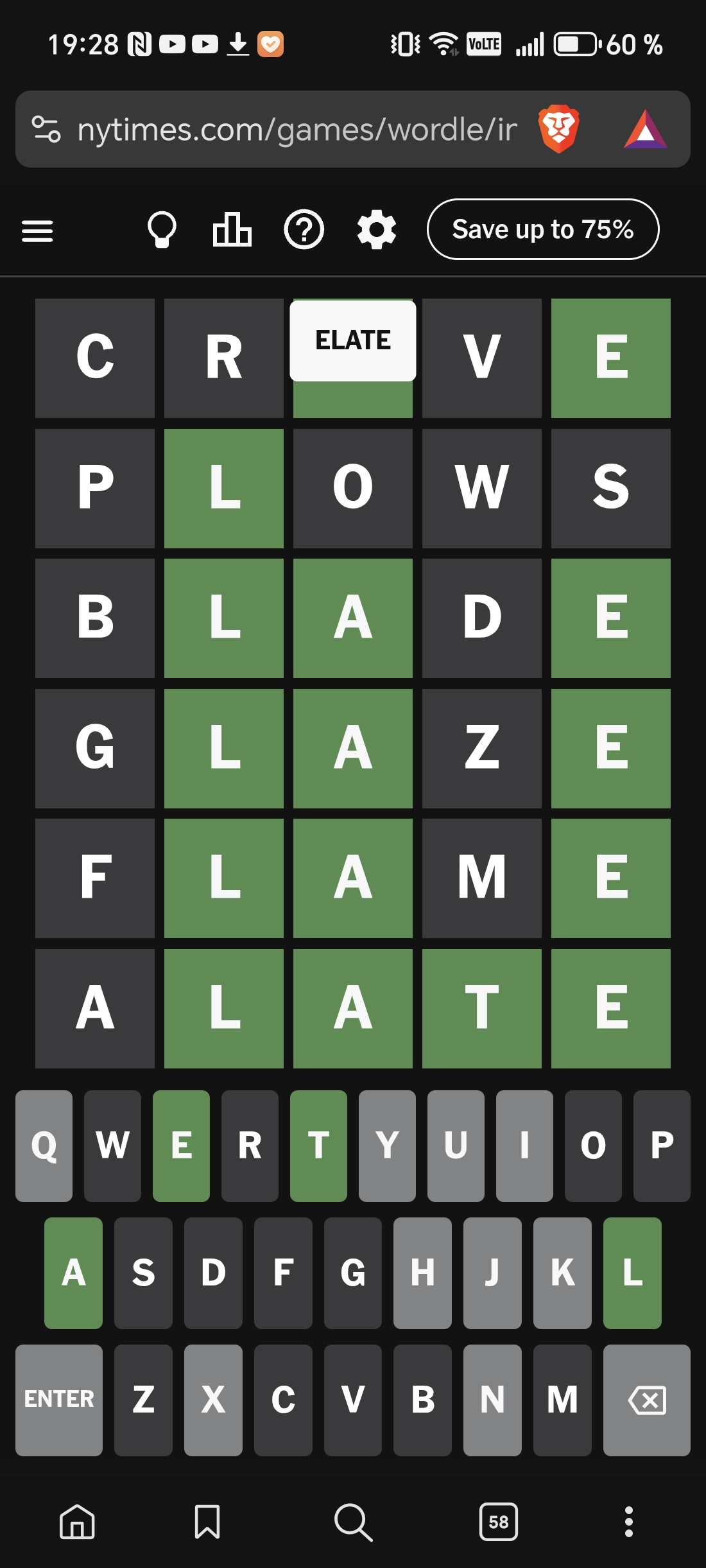
Task: Tap the browser URL address bar
Action: click(297, 130)
